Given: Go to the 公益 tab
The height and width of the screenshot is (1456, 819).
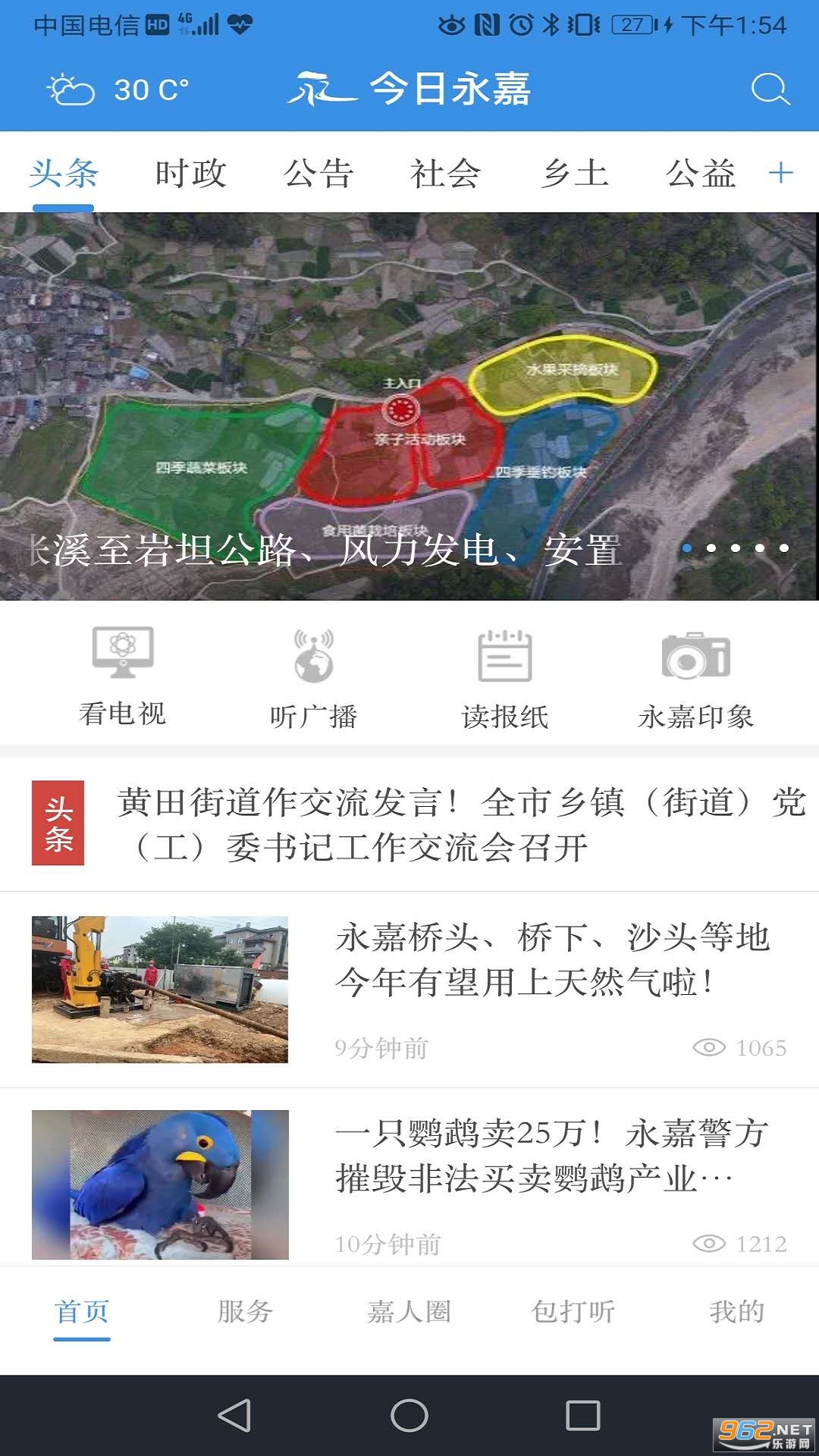Looking at the screenshot, I should coord(701,174).
